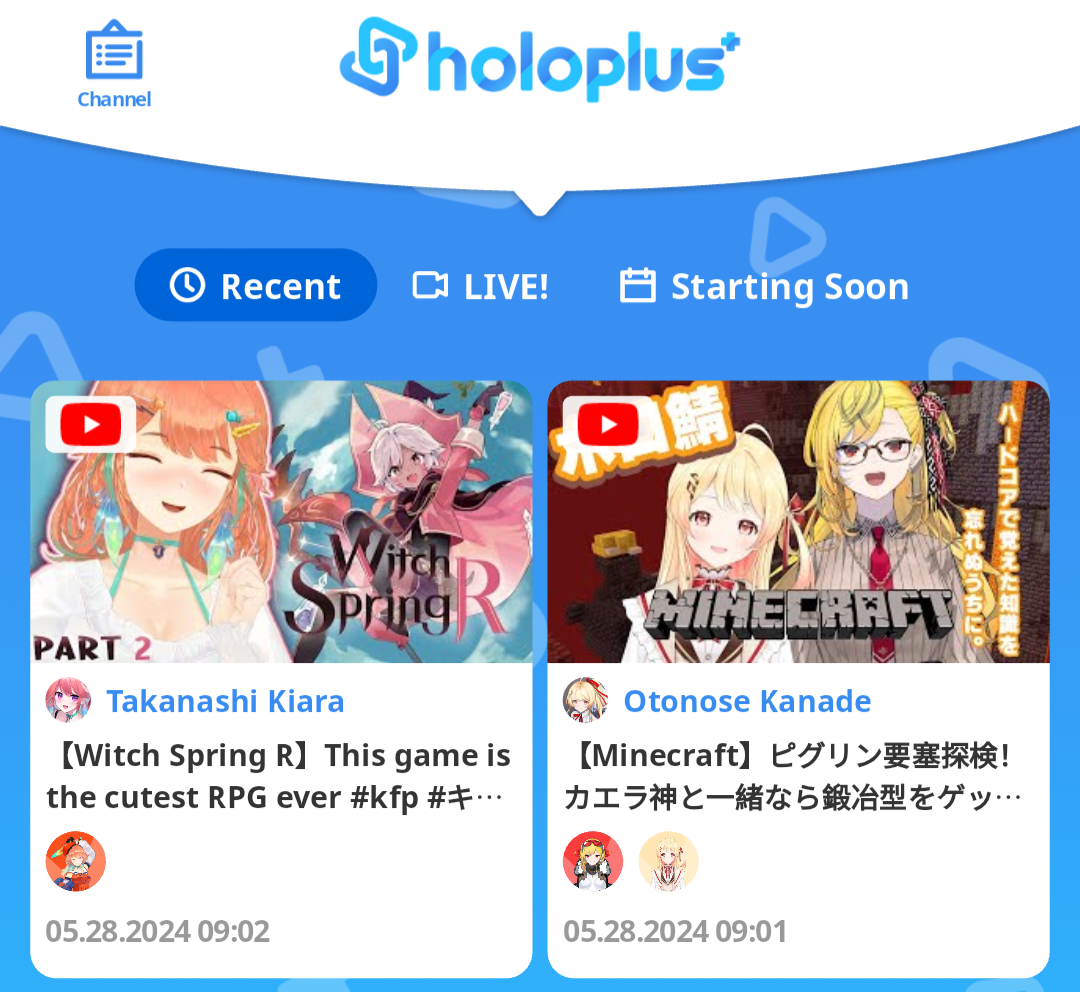Screen dimensions: 1080x992
Task: Open the Witch Spring R video card
Action: pos(281,522)
